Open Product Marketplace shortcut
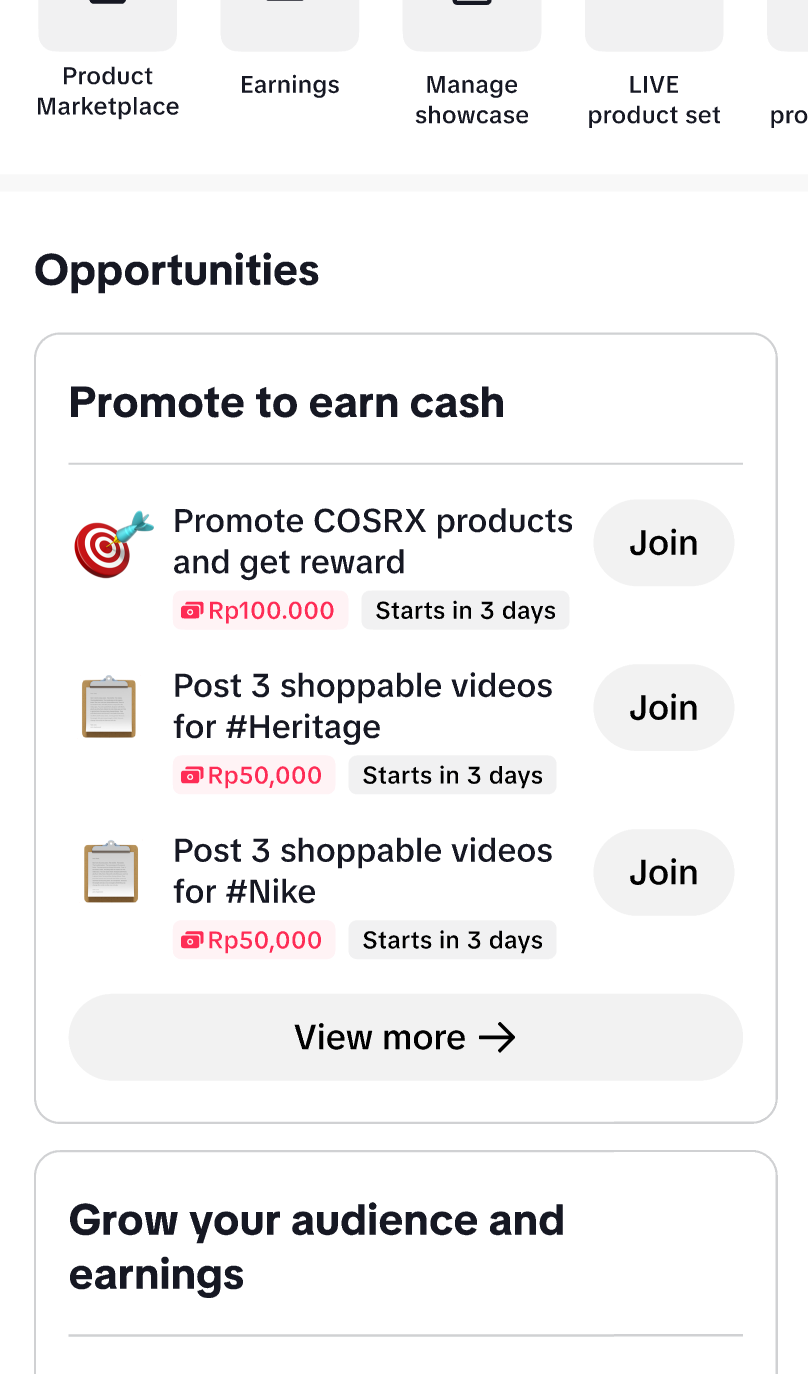Viewport: 808px width, 1374px height. [x=108, y=60]
